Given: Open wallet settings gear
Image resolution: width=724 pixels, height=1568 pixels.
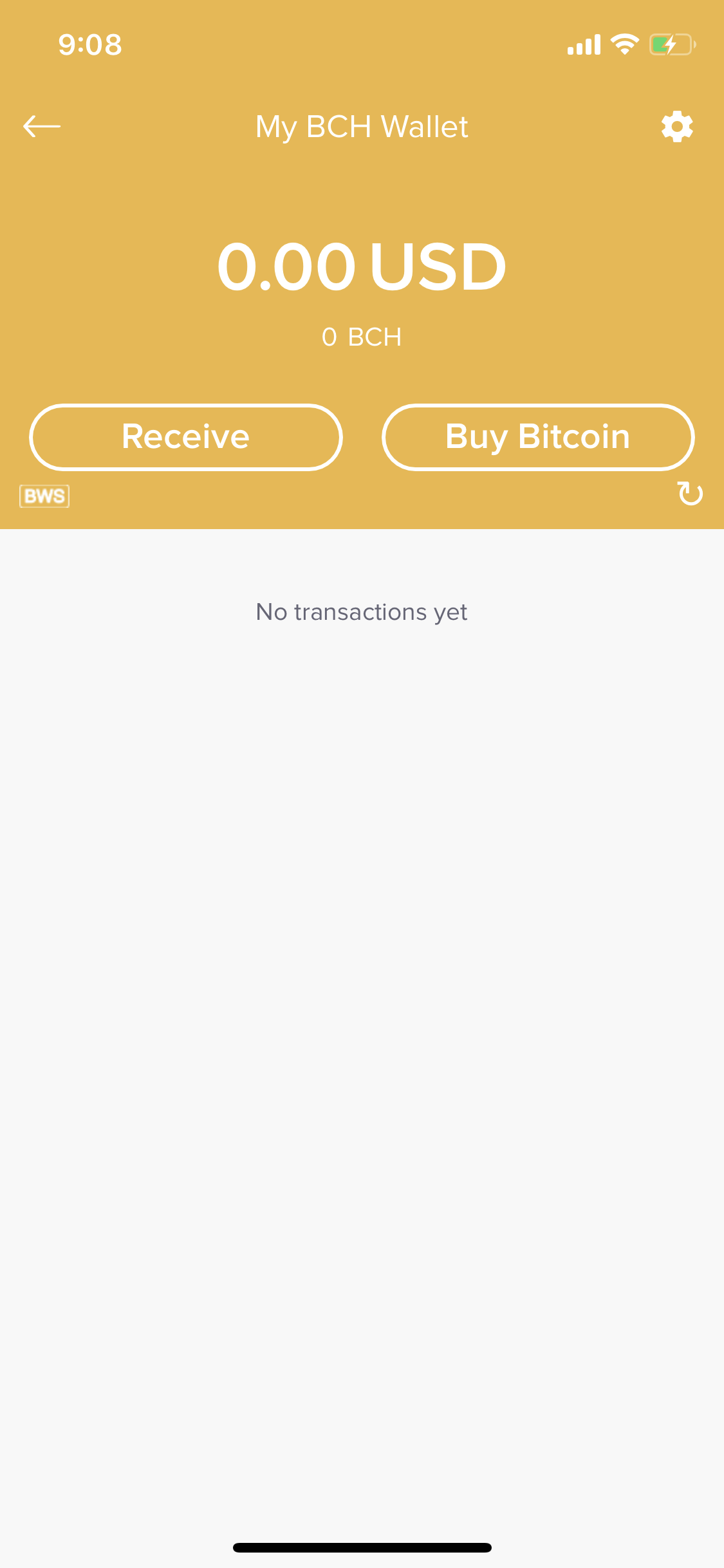Looking at the screenshot, I should 677,126.
